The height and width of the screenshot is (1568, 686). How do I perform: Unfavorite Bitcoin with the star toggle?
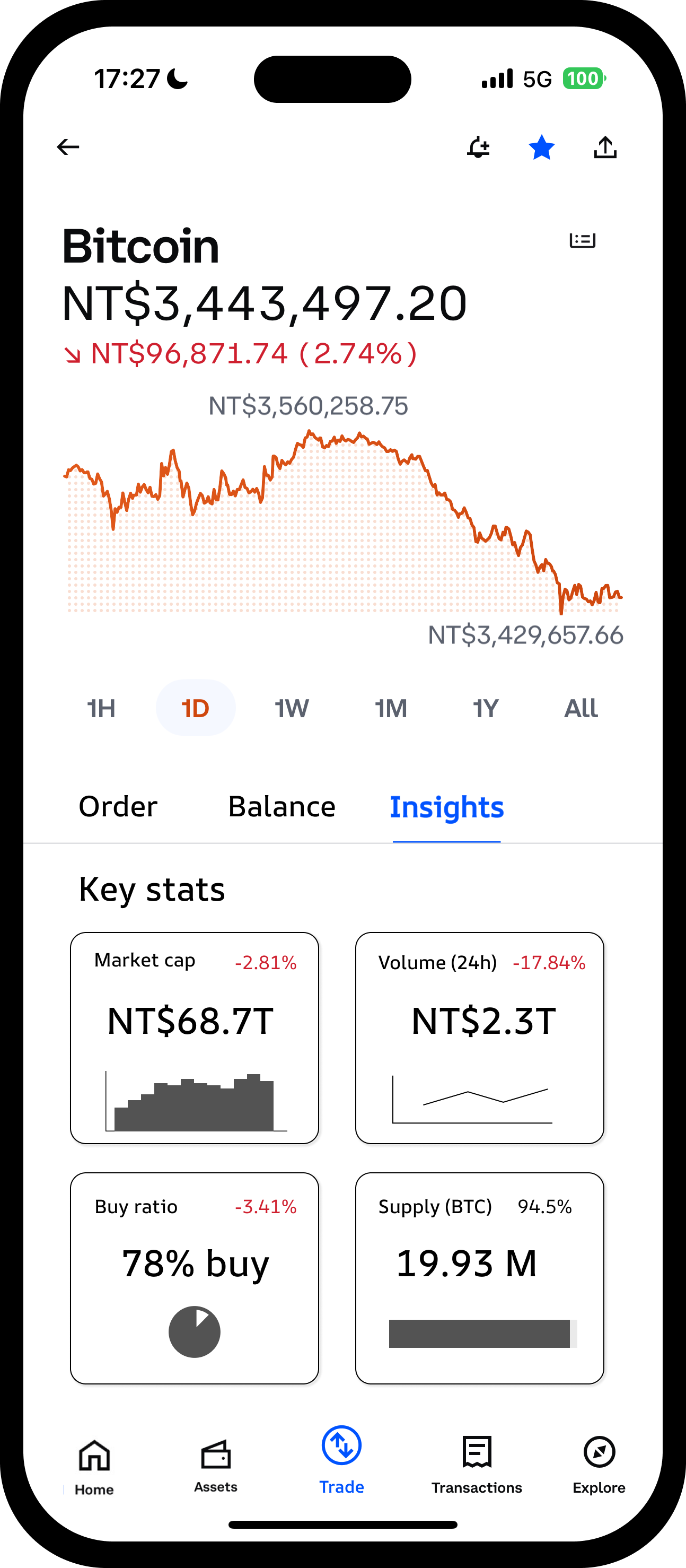(541, 147)
